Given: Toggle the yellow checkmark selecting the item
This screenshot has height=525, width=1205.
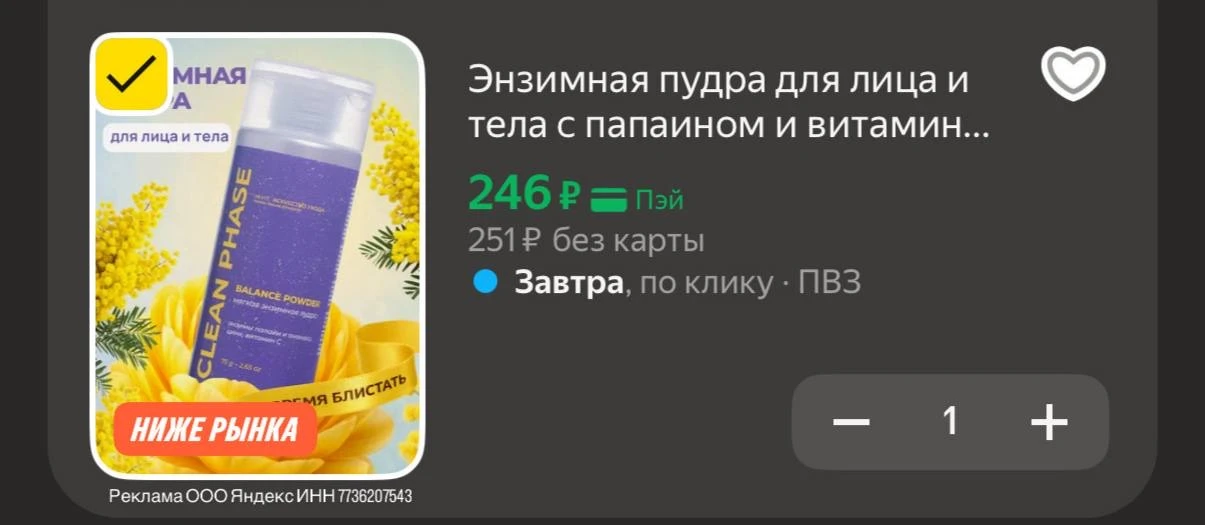Looking at the screenshot, I should tap(132, 73).
